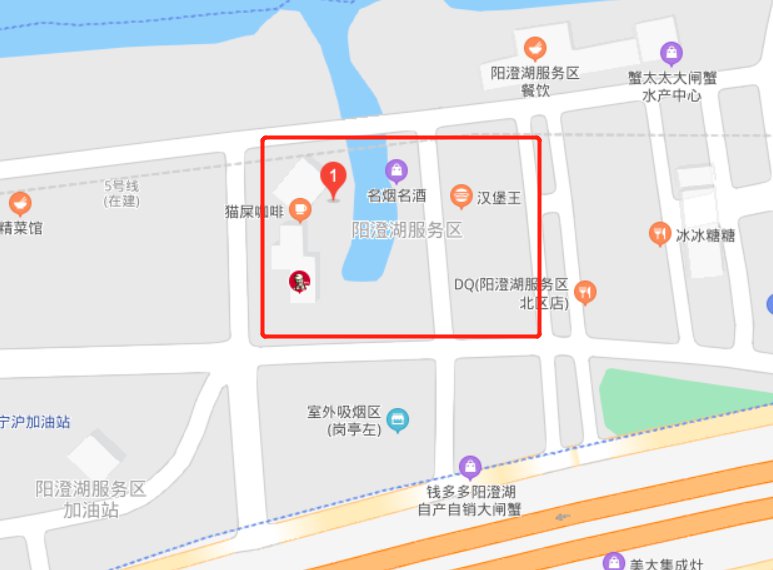Open the 阳澄湖服务区餐饮 marker

point(536,46)
